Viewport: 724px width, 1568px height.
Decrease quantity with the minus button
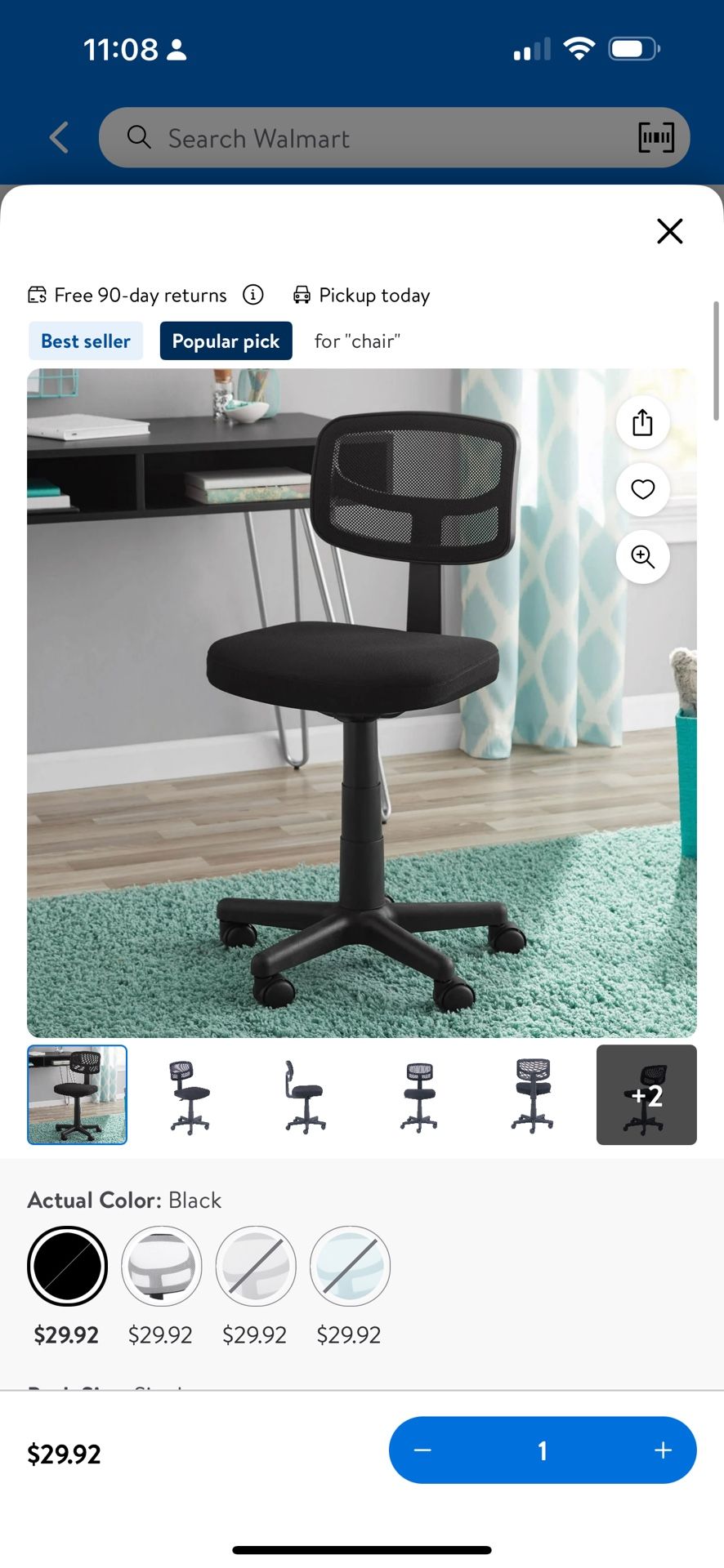pyautogui.click(x=422, y=1450)
